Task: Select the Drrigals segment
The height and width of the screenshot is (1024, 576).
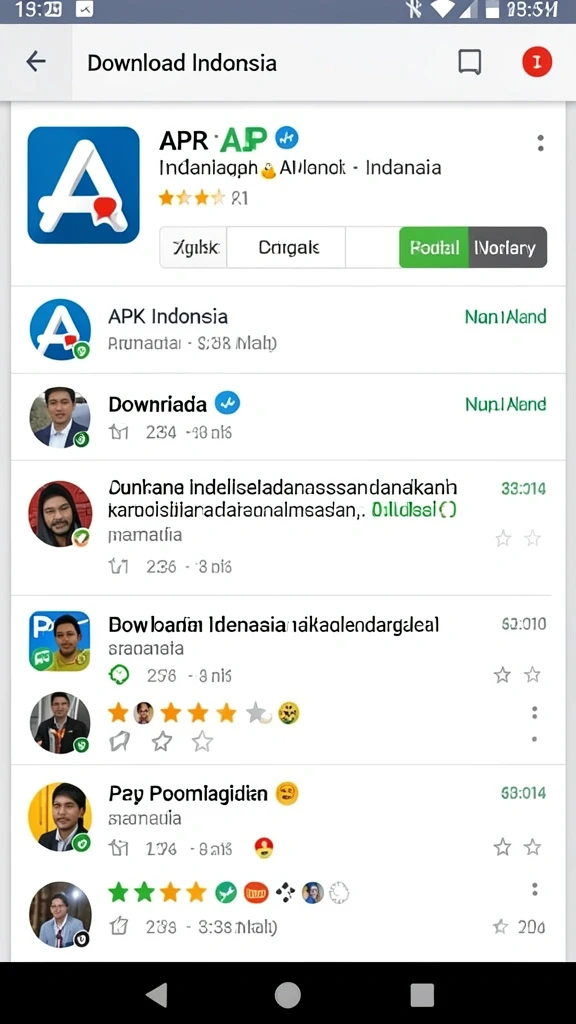Action: [288, 248]
